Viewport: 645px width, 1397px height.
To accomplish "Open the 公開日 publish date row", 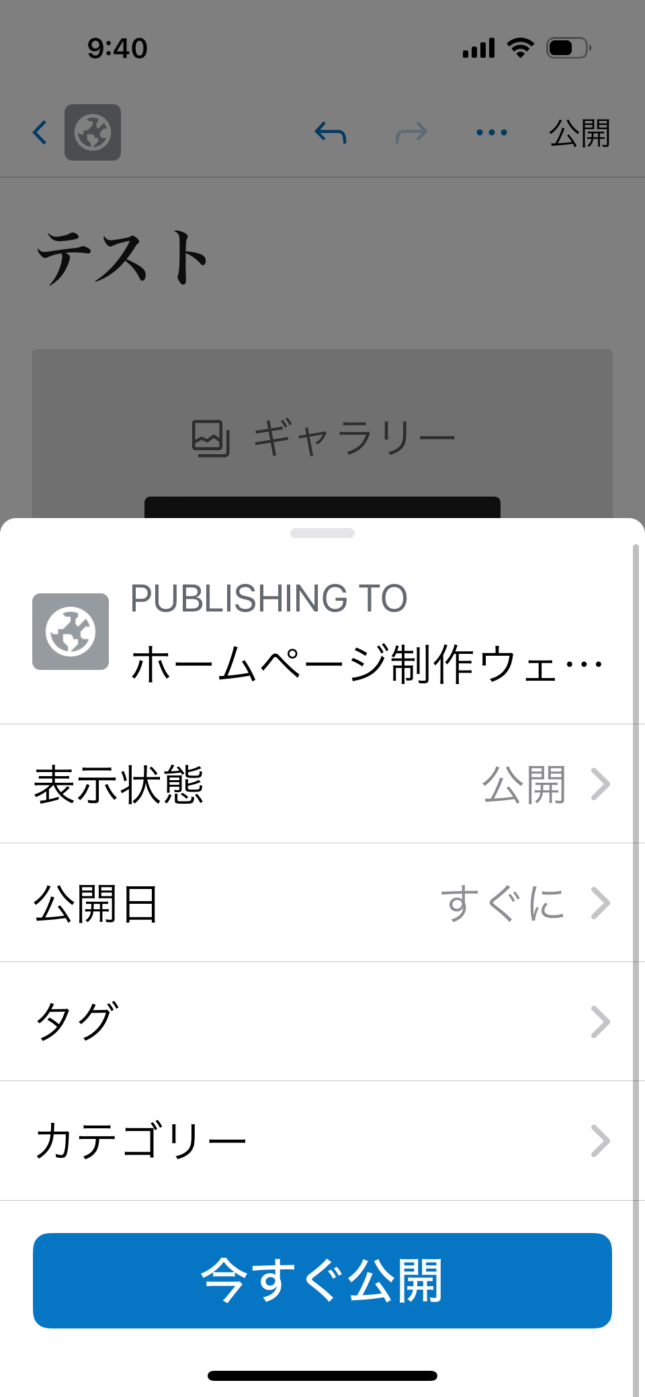I will click(x=322, y=904).
